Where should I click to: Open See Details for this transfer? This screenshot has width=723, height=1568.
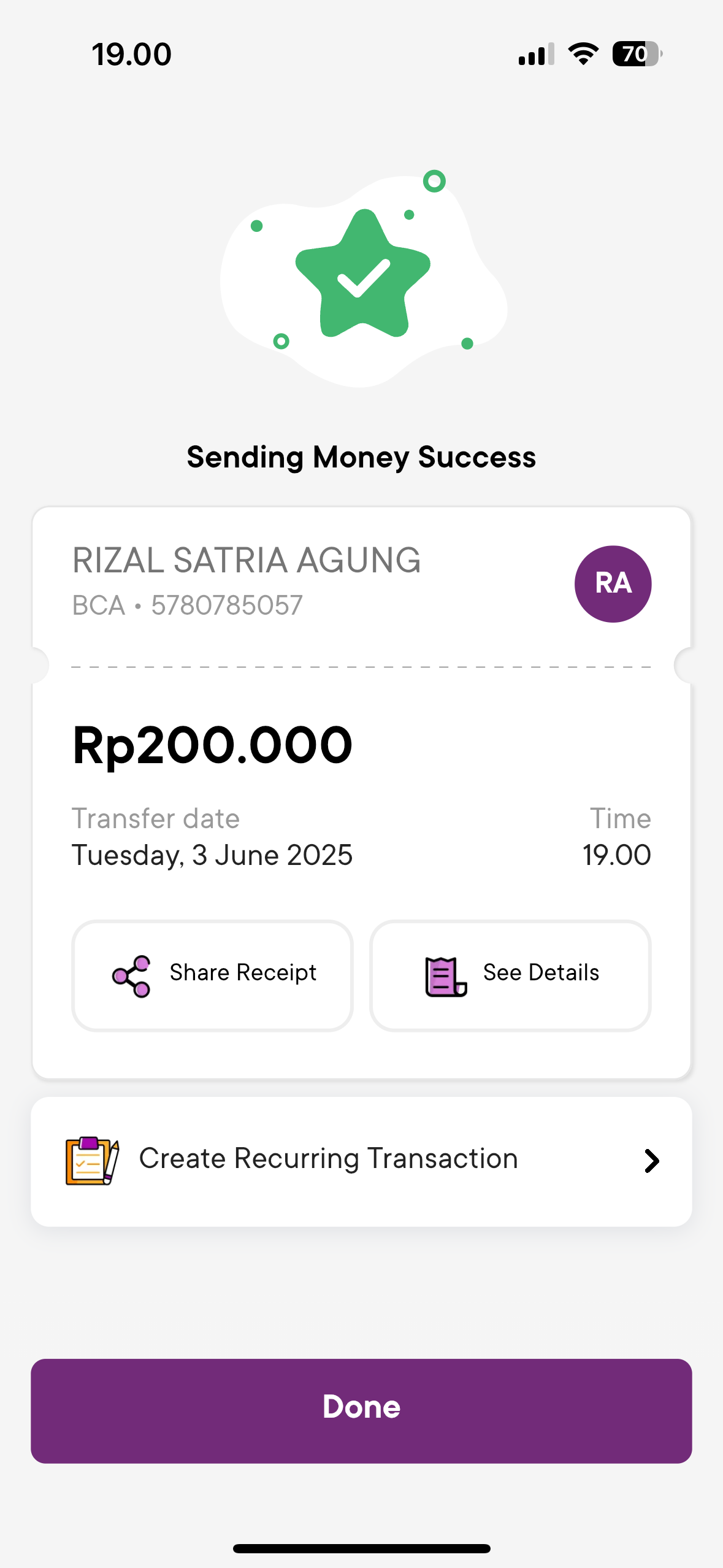click(x=510, y=975)
